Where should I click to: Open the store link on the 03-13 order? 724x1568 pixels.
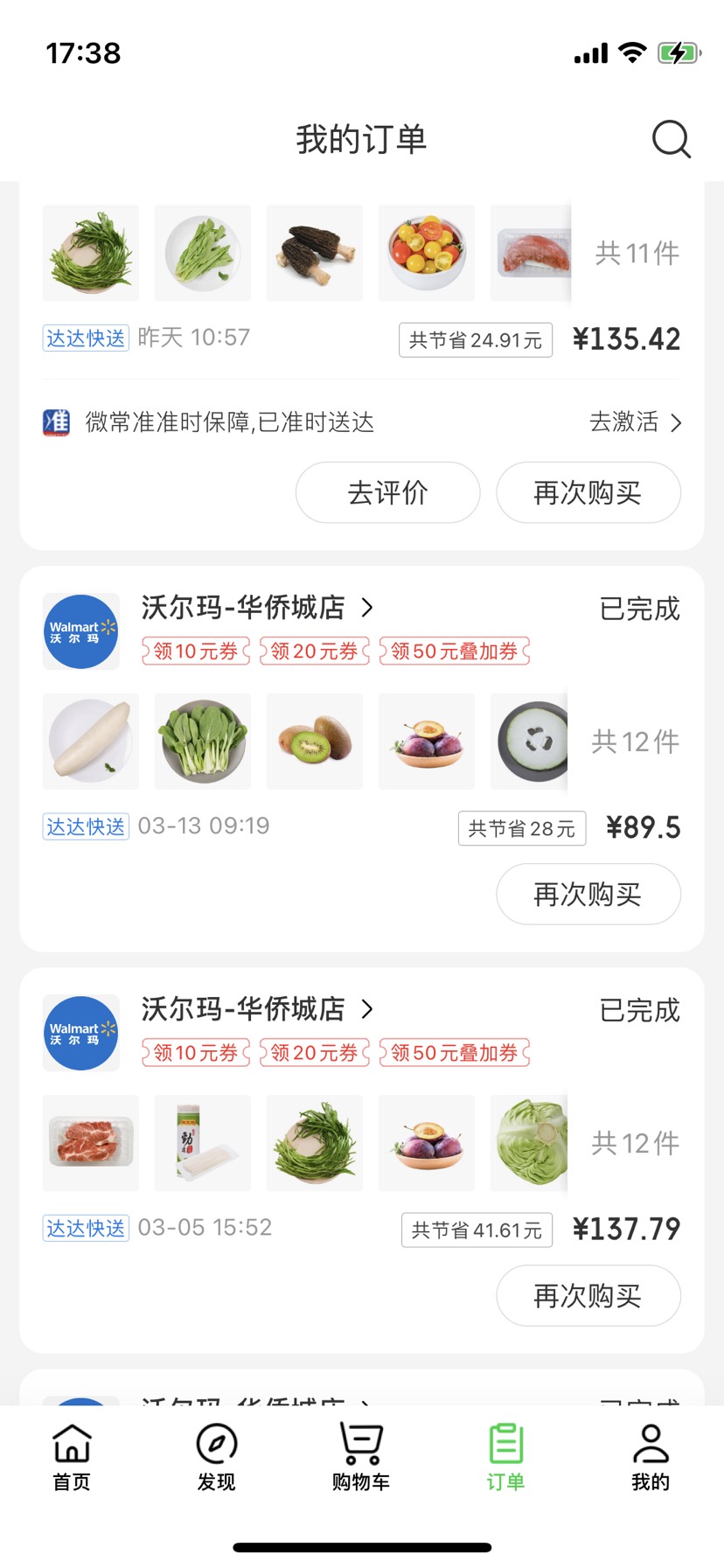[257, 607]
